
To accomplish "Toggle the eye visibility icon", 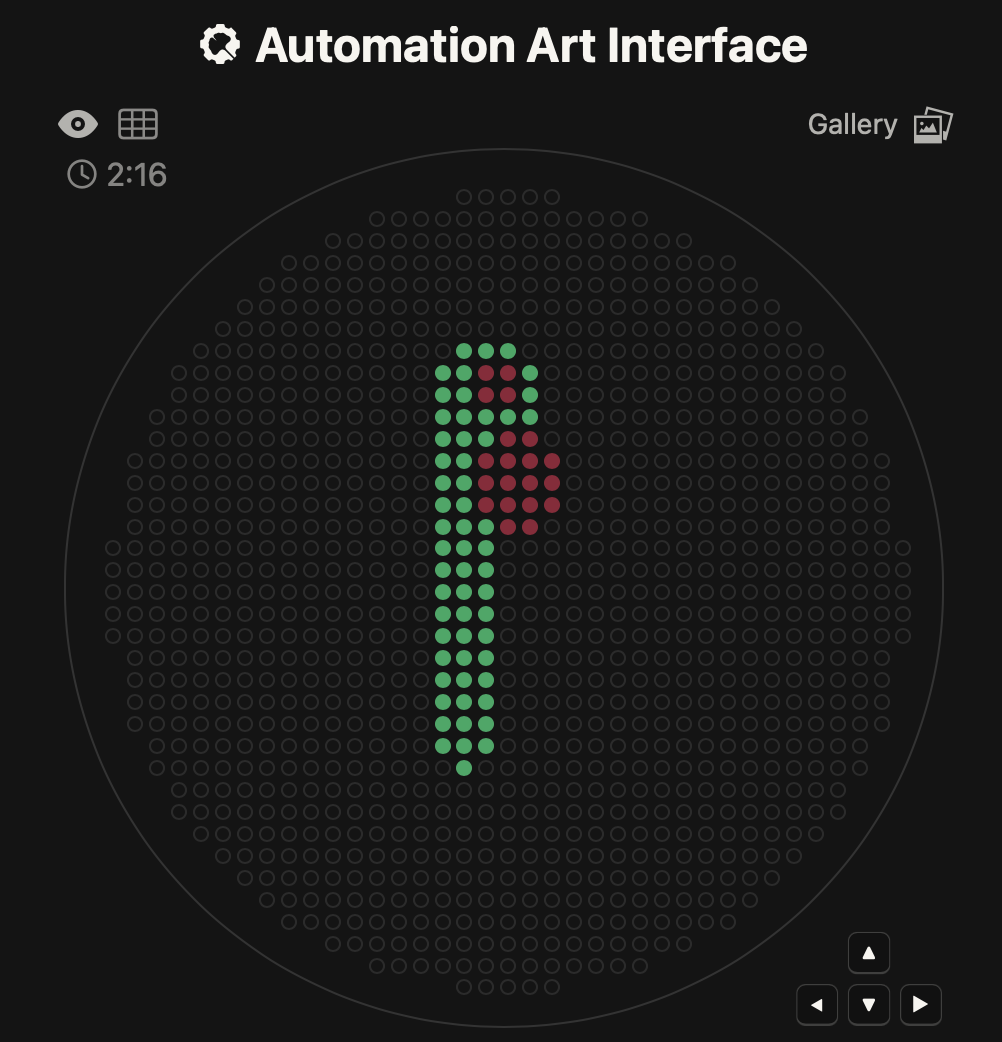I will (x=78, y=124).
